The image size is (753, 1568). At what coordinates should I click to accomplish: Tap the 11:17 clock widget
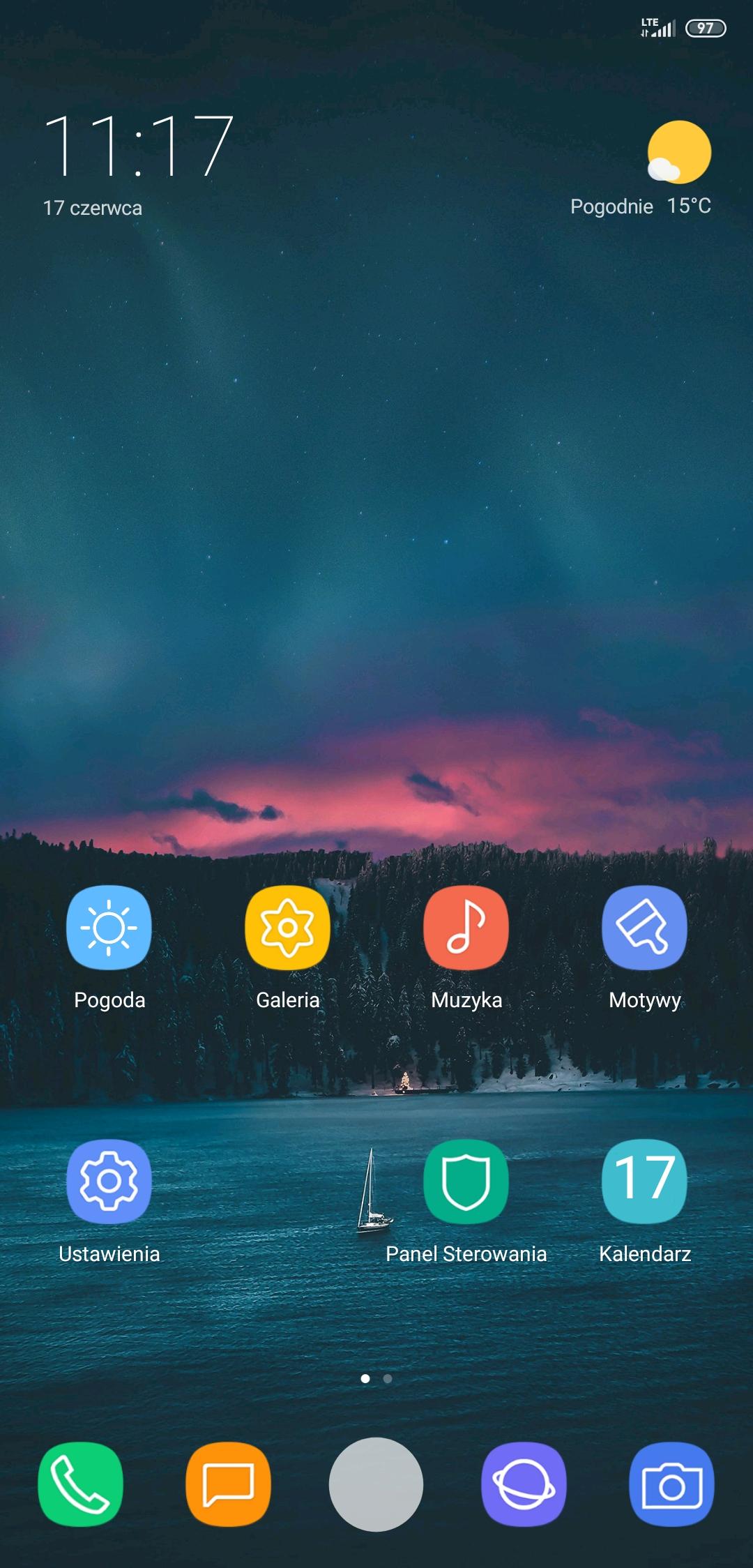point(138,146)
